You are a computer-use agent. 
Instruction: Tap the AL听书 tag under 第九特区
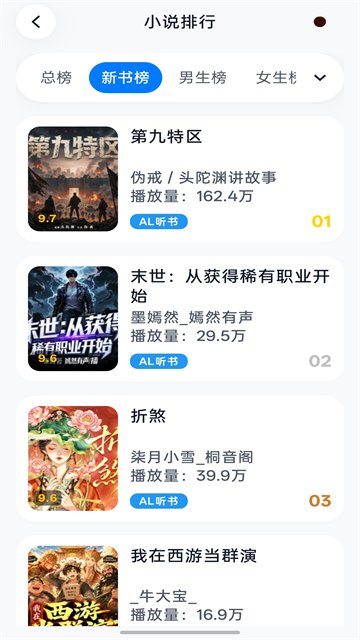click(x=159, y=222)
